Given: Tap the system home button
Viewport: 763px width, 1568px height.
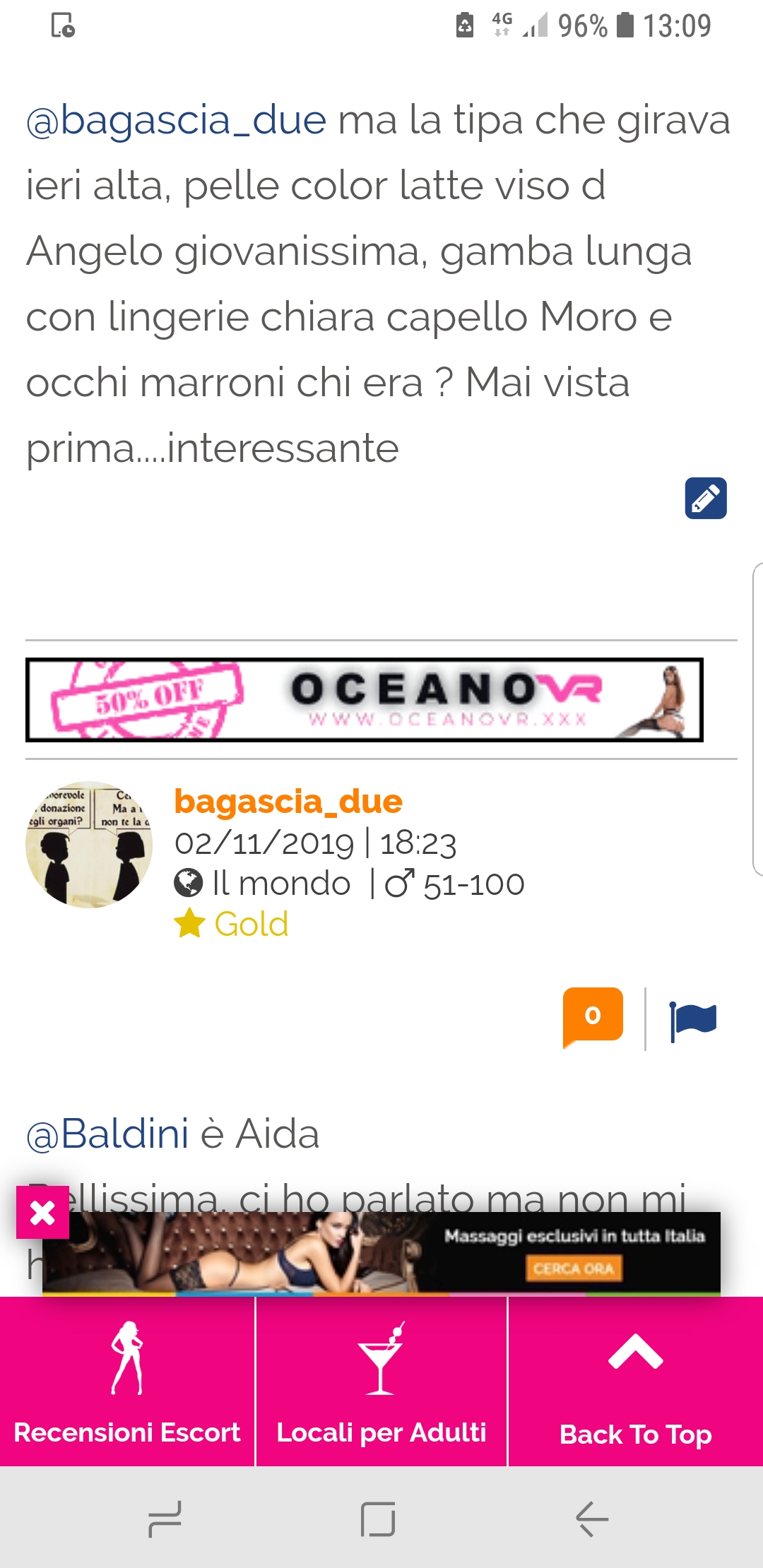Looking at the screenshot, I should click(378, 1519).
